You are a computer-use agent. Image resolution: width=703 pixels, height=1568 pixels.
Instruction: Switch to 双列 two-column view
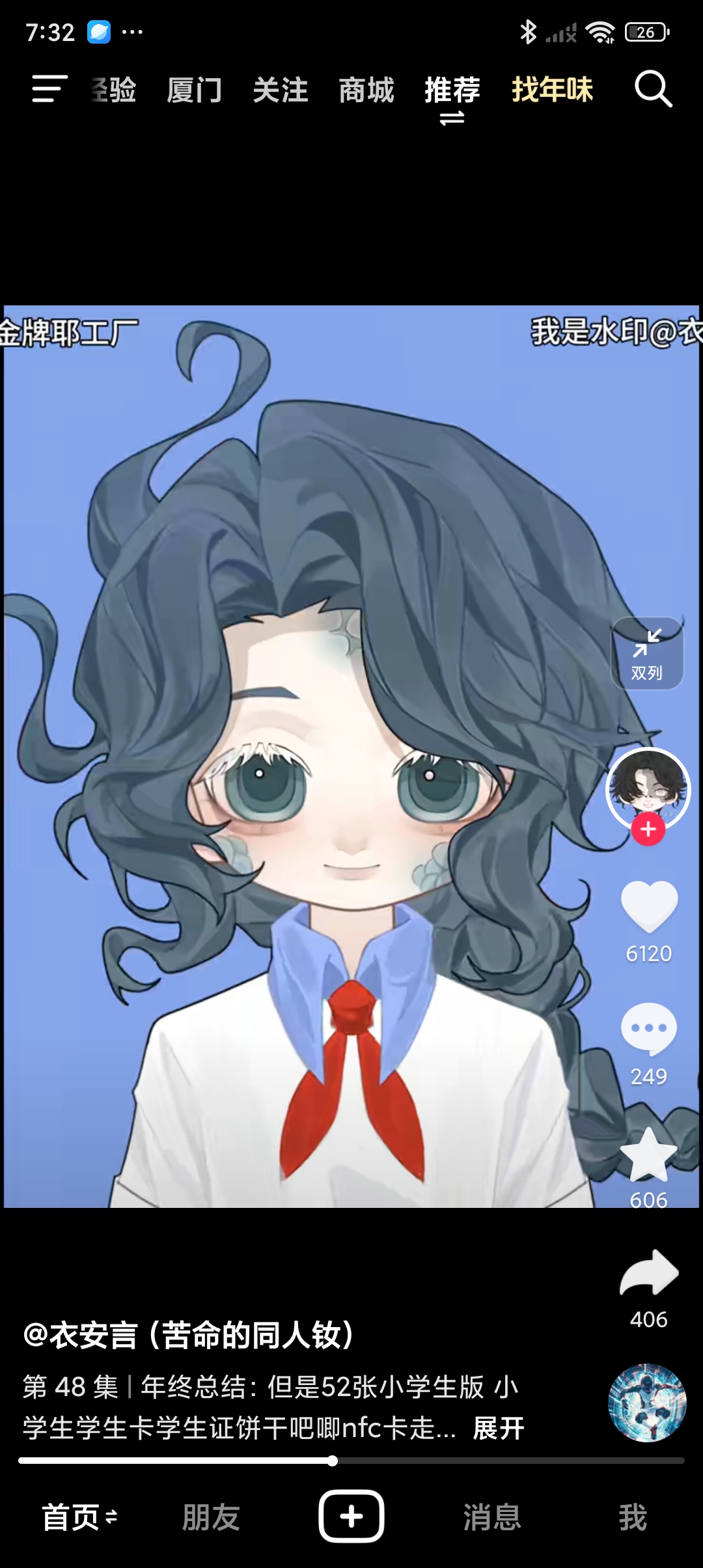647,654
